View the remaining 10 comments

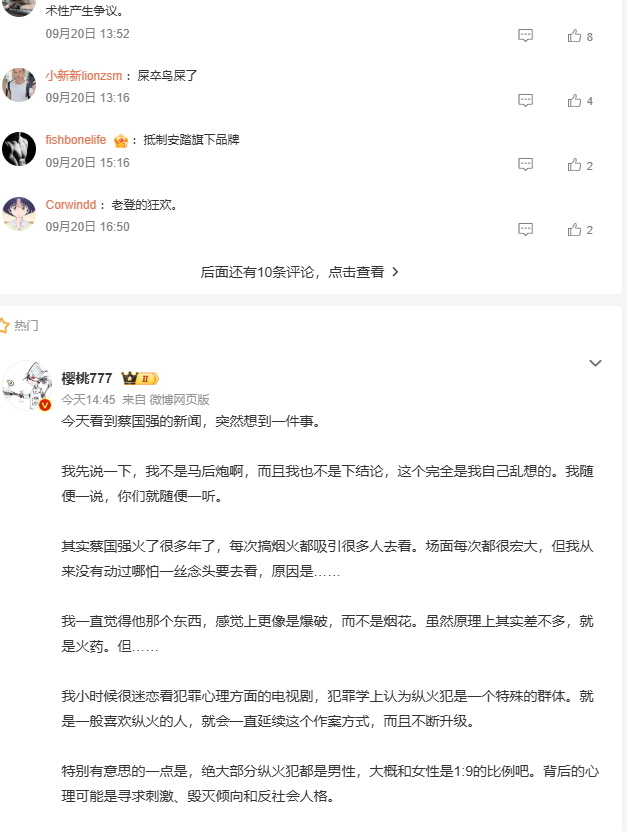click(x=299, y=272)
